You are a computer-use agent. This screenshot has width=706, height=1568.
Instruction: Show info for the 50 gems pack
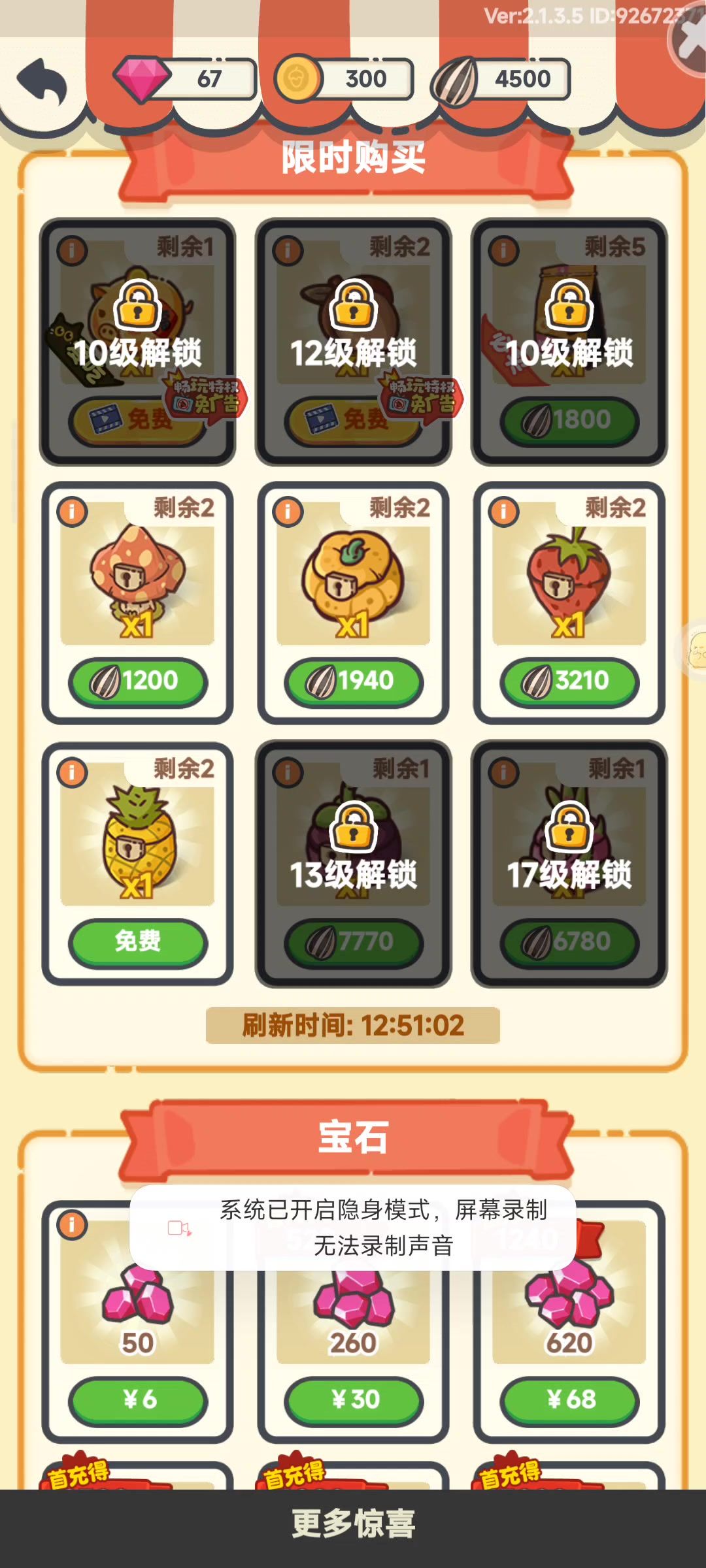(73, 1224)
